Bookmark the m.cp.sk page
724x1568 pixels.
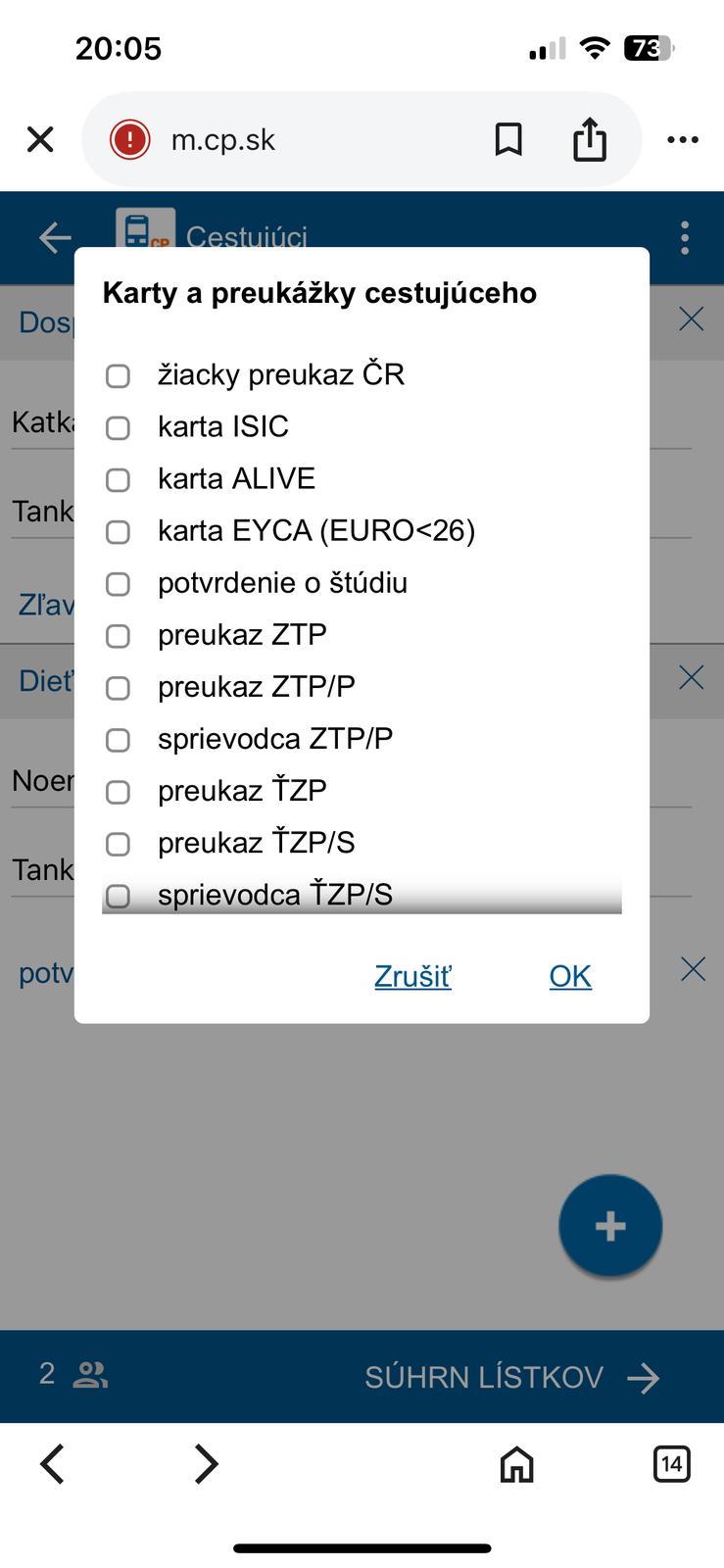pyautogui.click(x=508, y=139)
